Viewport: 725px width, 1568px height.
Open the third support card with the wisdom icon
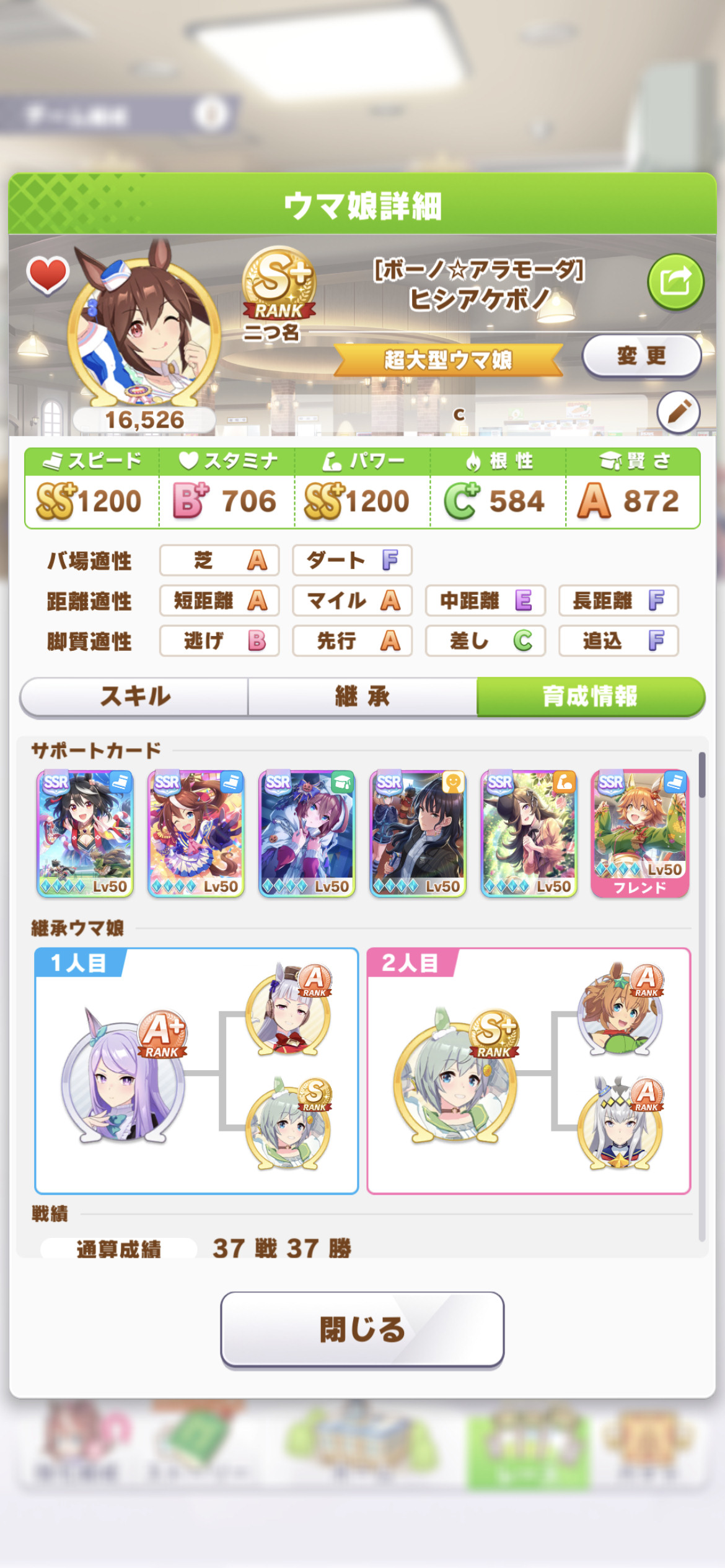pos(307,834)
